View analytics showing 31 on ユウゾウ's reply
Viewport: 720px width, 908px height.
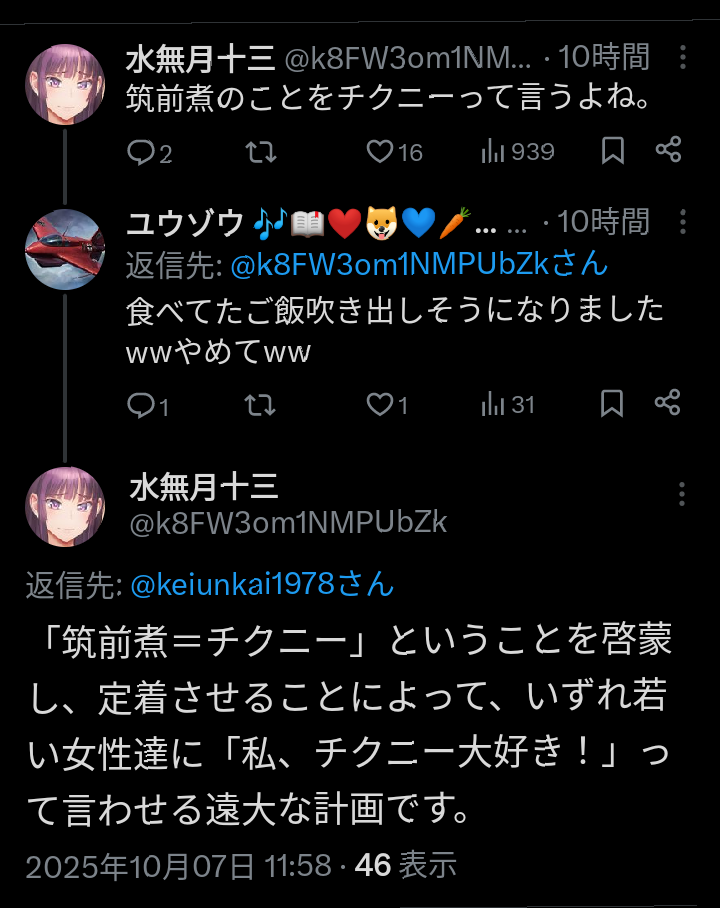click(508, 405)
